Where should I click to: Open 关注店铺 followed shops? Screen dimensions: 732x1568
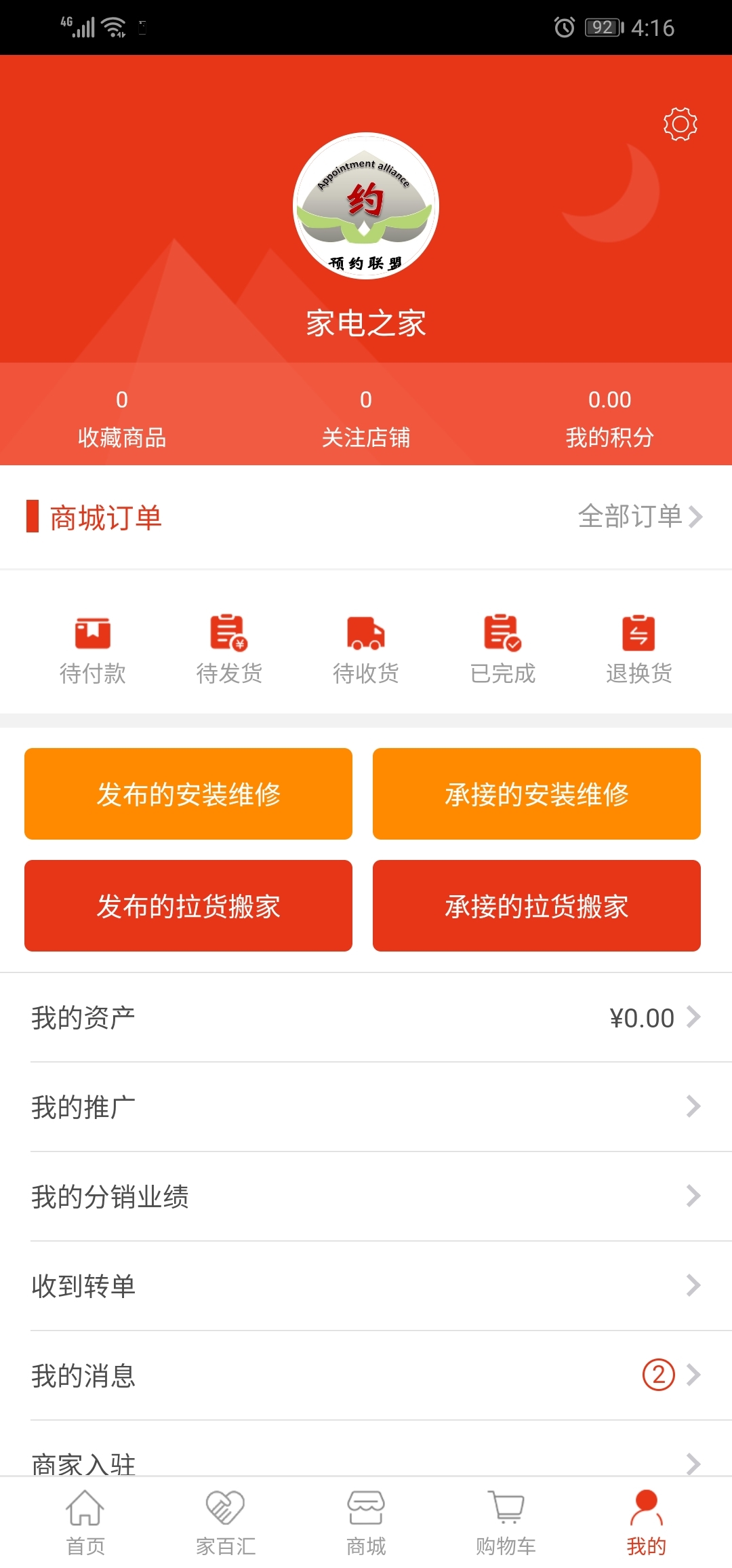pyautogui.click(x=366, y=418)
